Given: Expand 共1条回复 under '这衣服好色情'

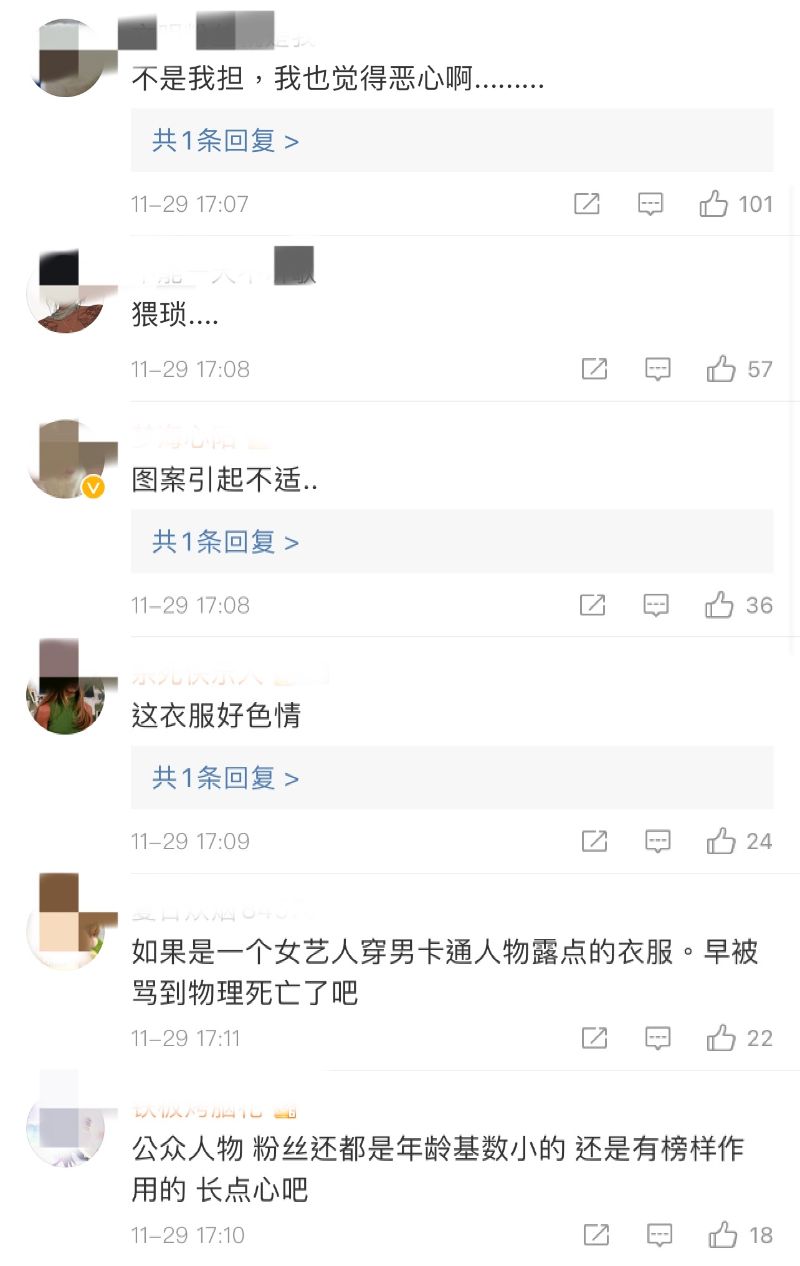Looking at the screenshot, I should click(226, 778).
